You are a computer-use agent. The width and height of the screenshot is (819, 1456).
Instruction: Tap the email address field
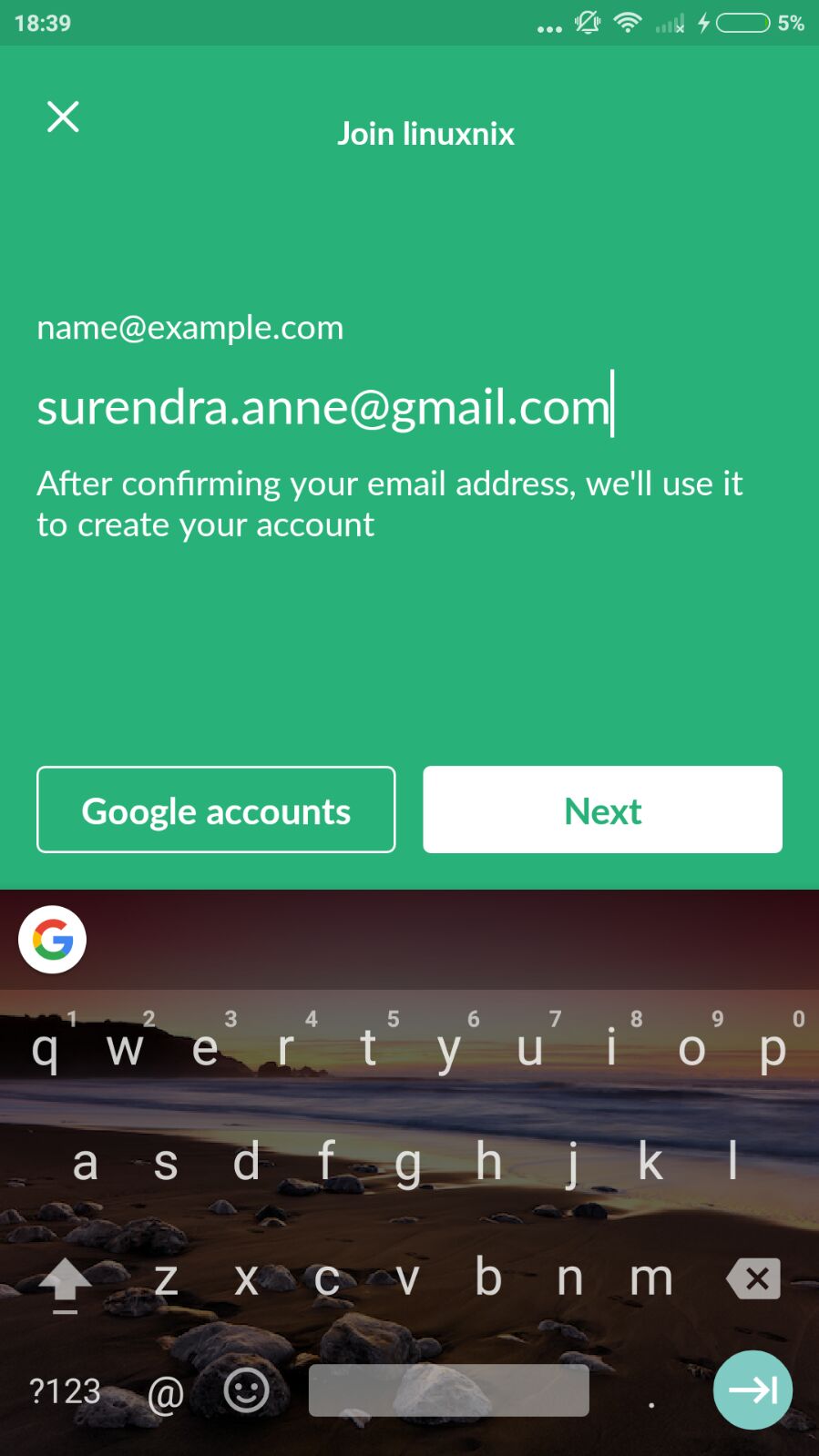click(x=323, y=406)
